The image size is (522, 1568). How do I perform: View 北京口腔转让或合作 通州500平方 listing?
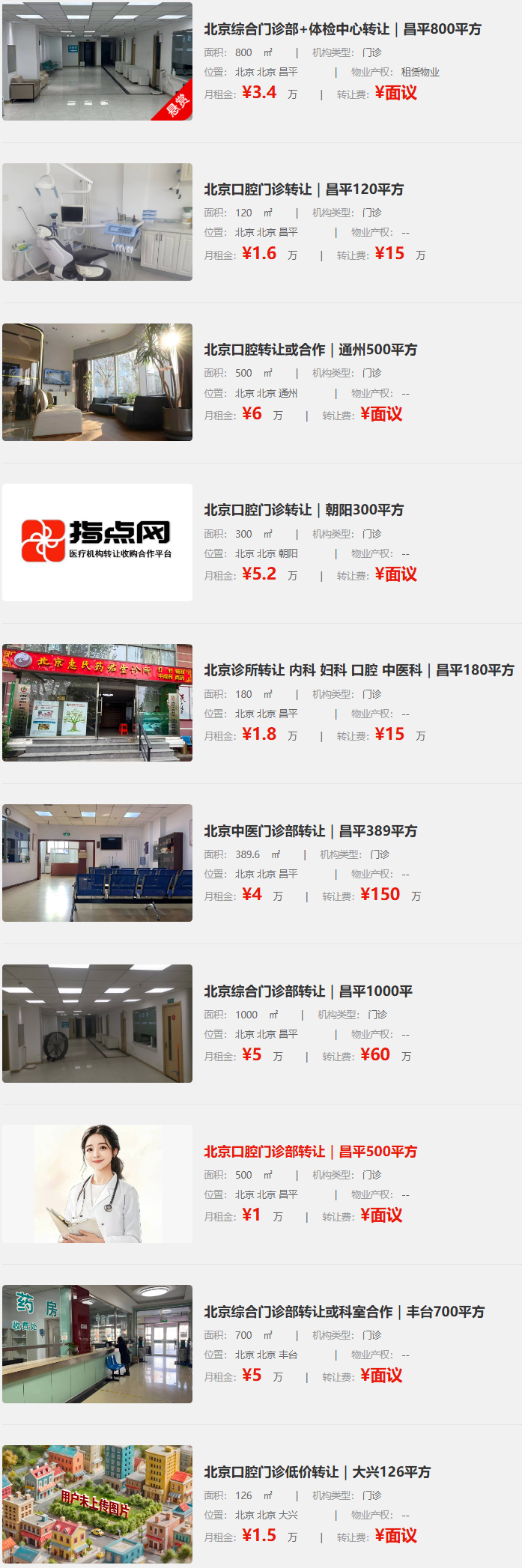[x=311, y=350]
